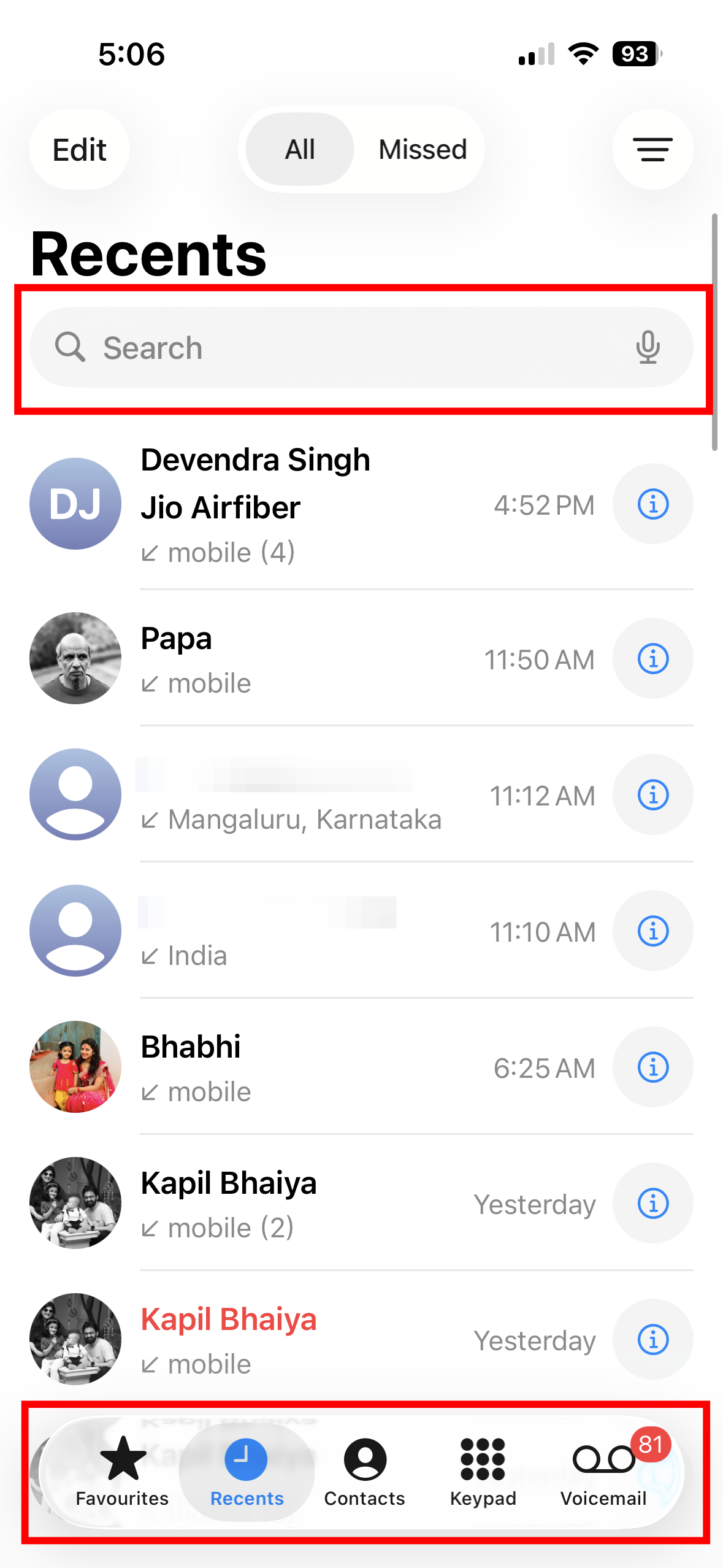View info for Papa's call
Image resolution: width=723 pixels, height=1568 pixels.
pyautogui.click(x=652, y=659)
